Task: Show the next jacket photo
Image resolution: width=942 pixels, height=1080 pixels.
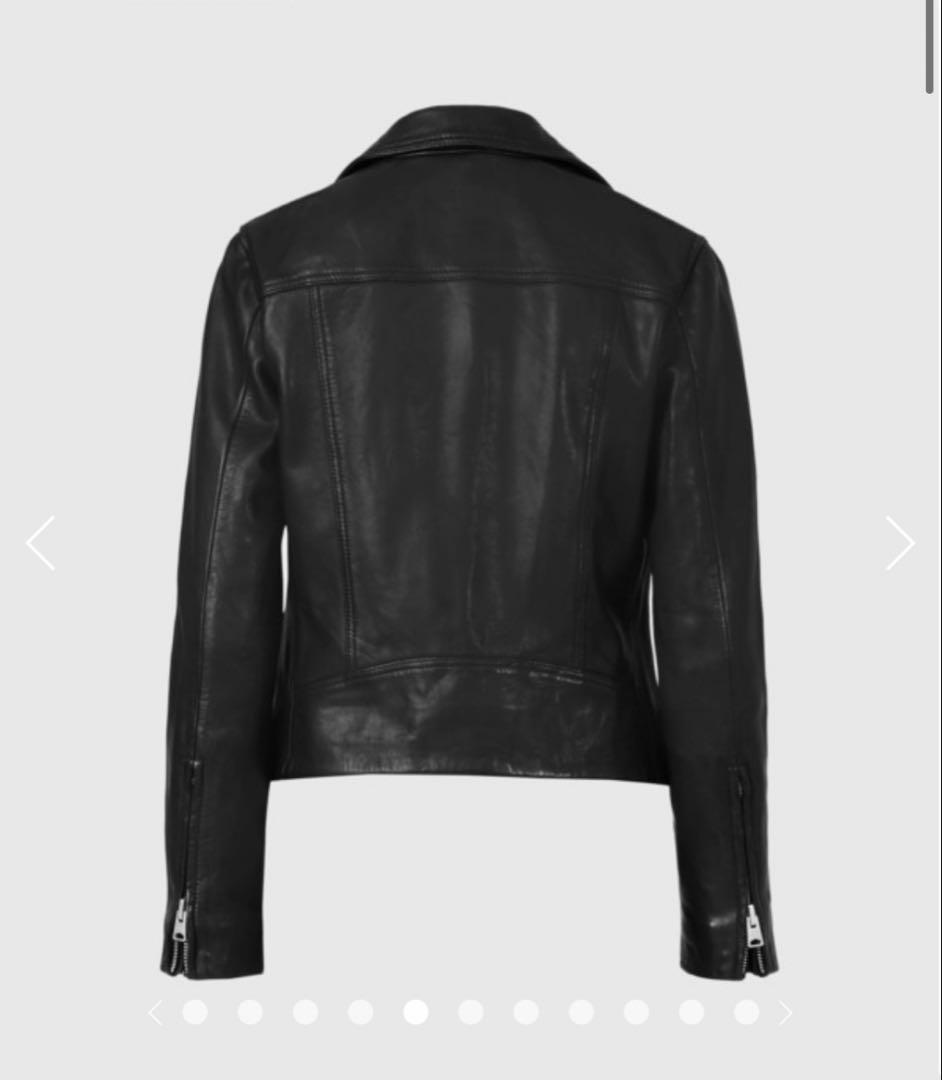Action: (x=899, y=543)
